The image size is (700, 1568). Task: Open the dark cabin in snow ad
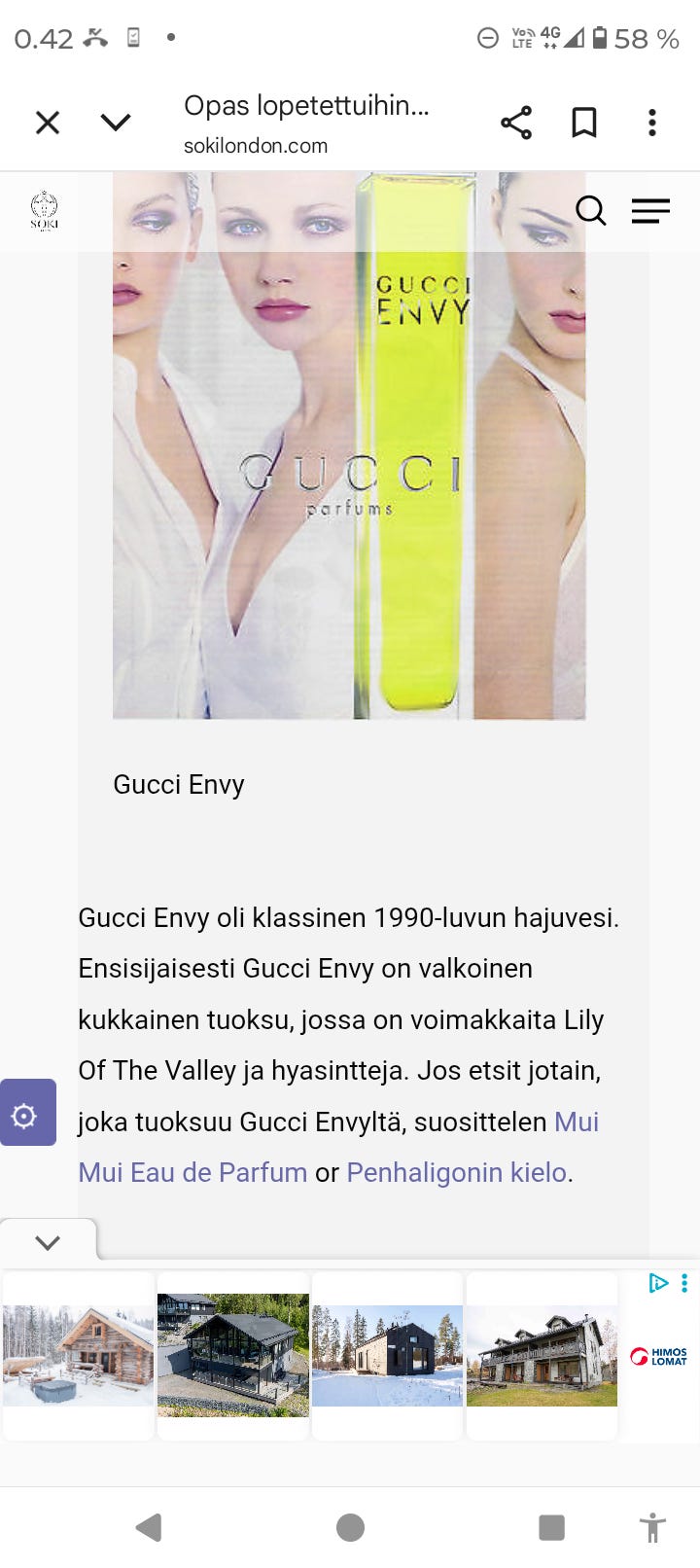[387, 1355]
